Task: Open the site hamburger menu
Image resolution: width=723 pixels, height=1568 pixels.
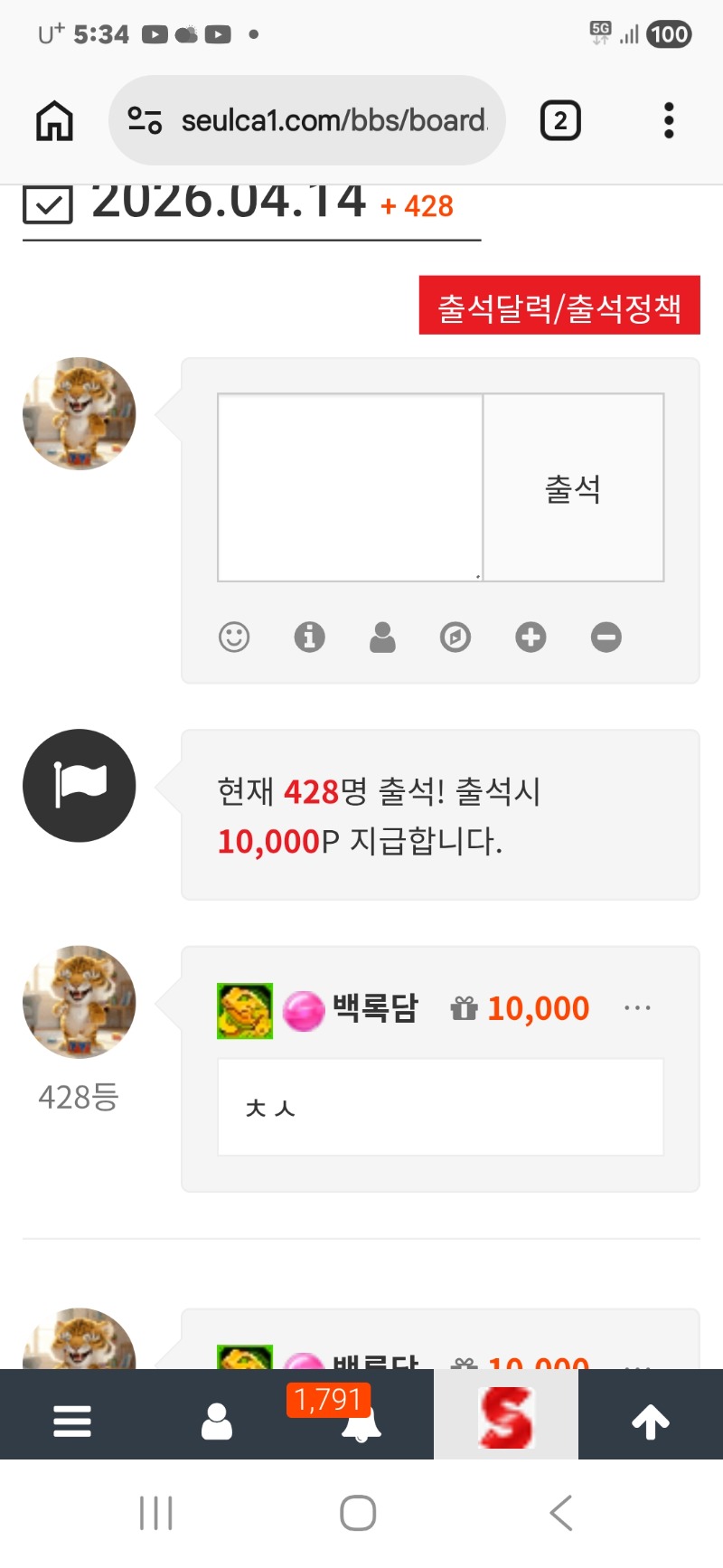Action: click(72, 1422)
